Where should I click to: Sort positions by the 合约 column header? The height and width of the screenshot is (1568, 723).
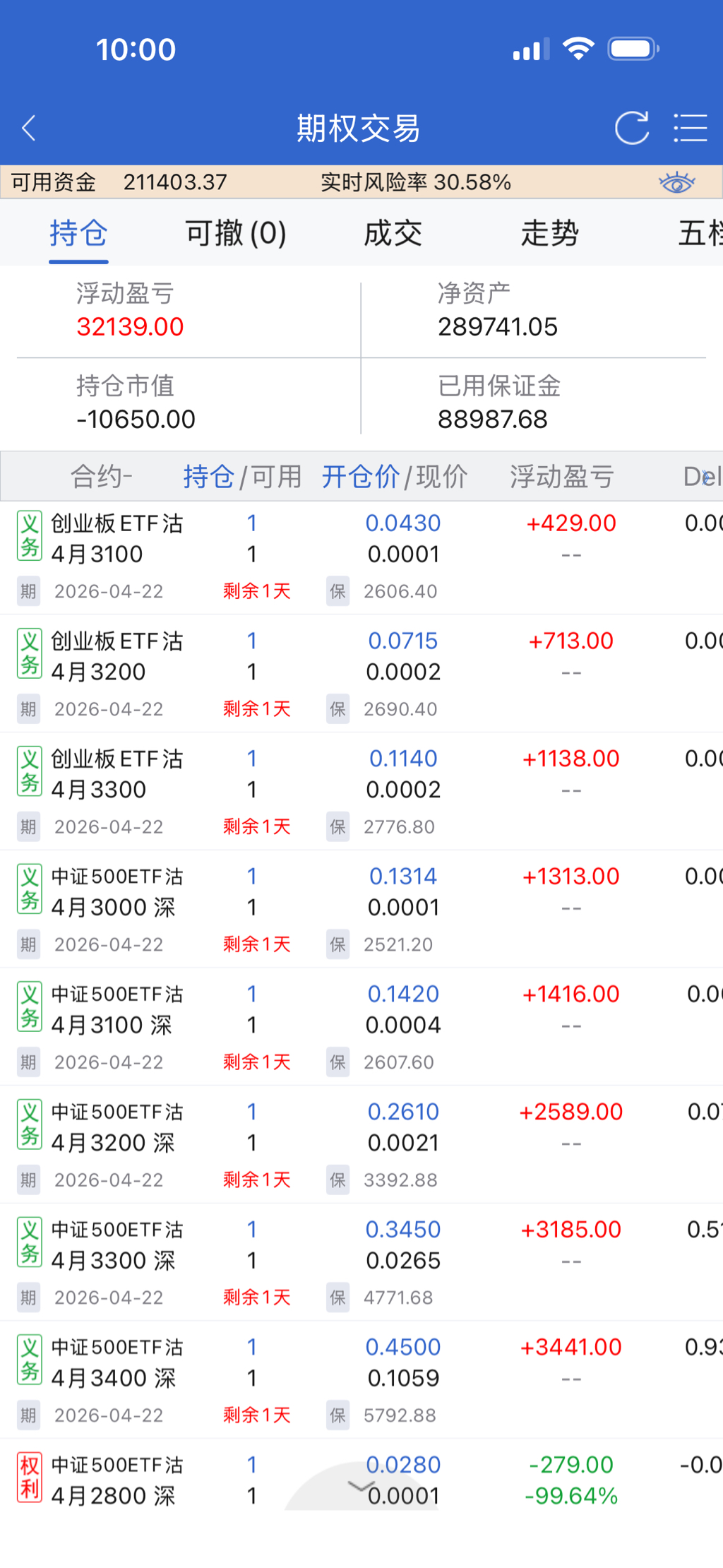[x=102, y=477]
